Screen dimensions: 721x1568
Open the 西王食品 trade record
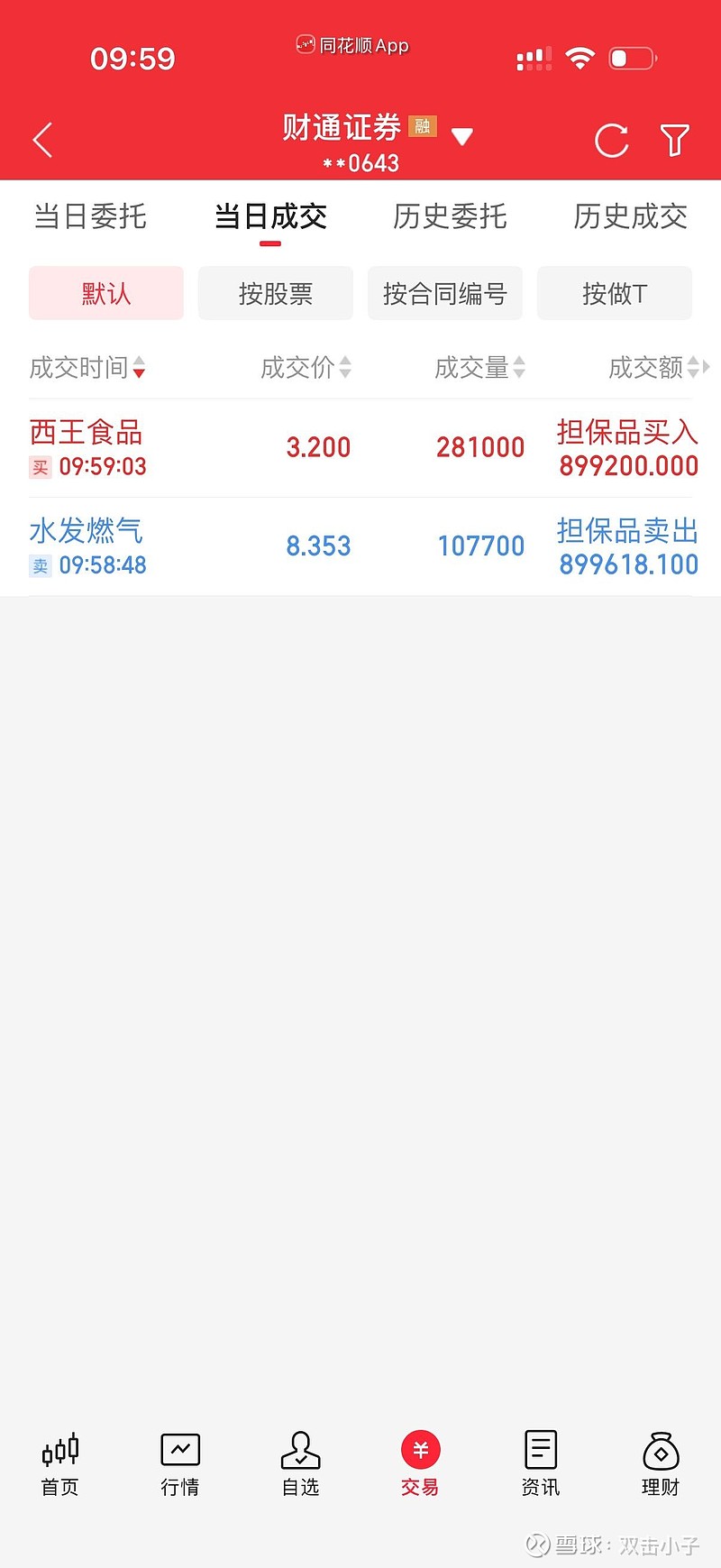click(360, 448)
